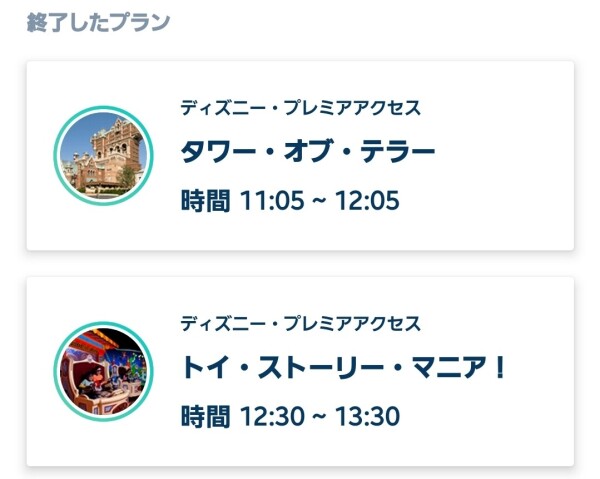Open the タワー・オブ・テラー plan card
The height and width of the screenshot is (479, 600).
pos(300,155)
